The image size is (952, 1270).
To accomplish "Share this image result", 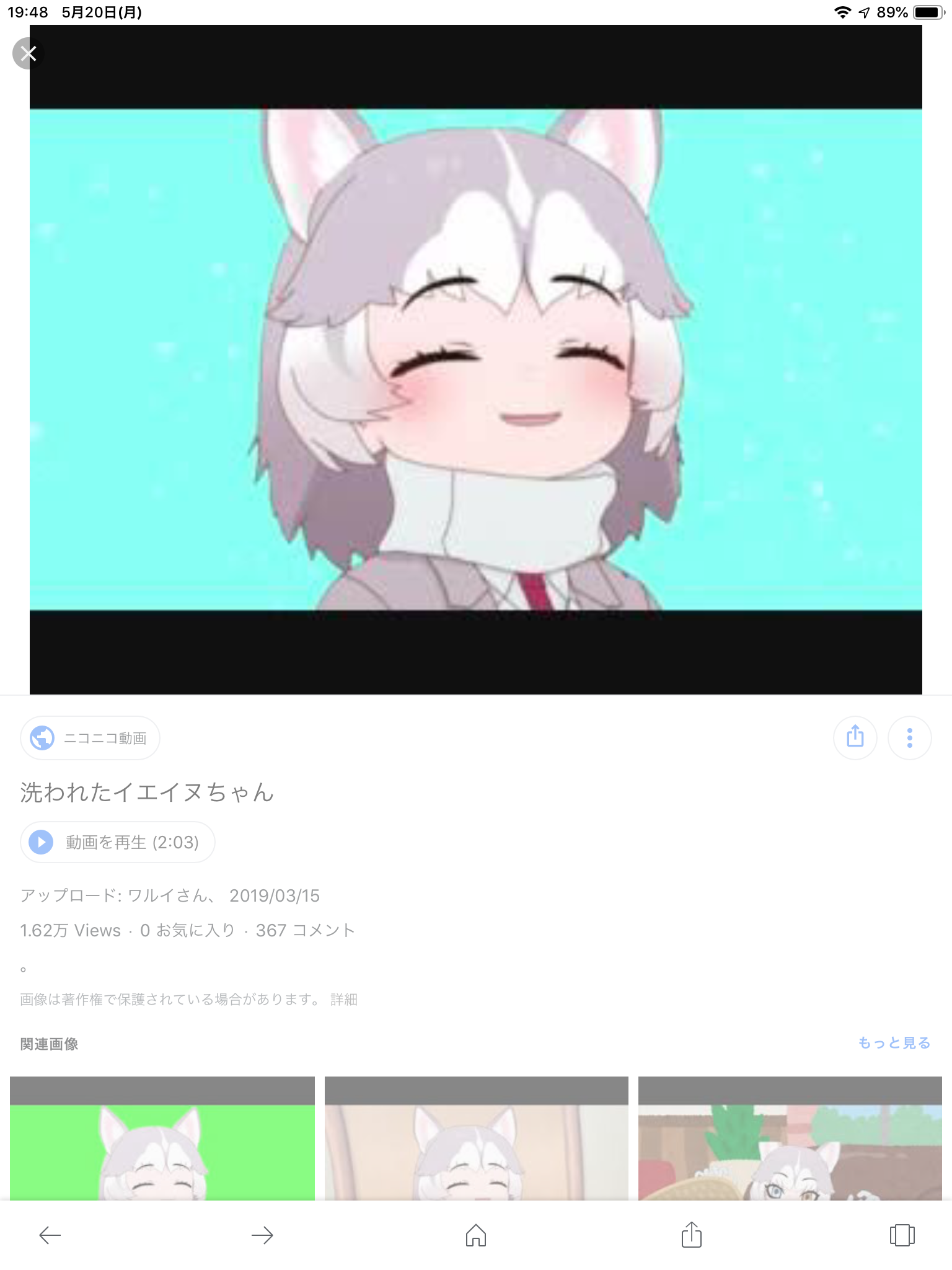I will [x=855, y=737].
